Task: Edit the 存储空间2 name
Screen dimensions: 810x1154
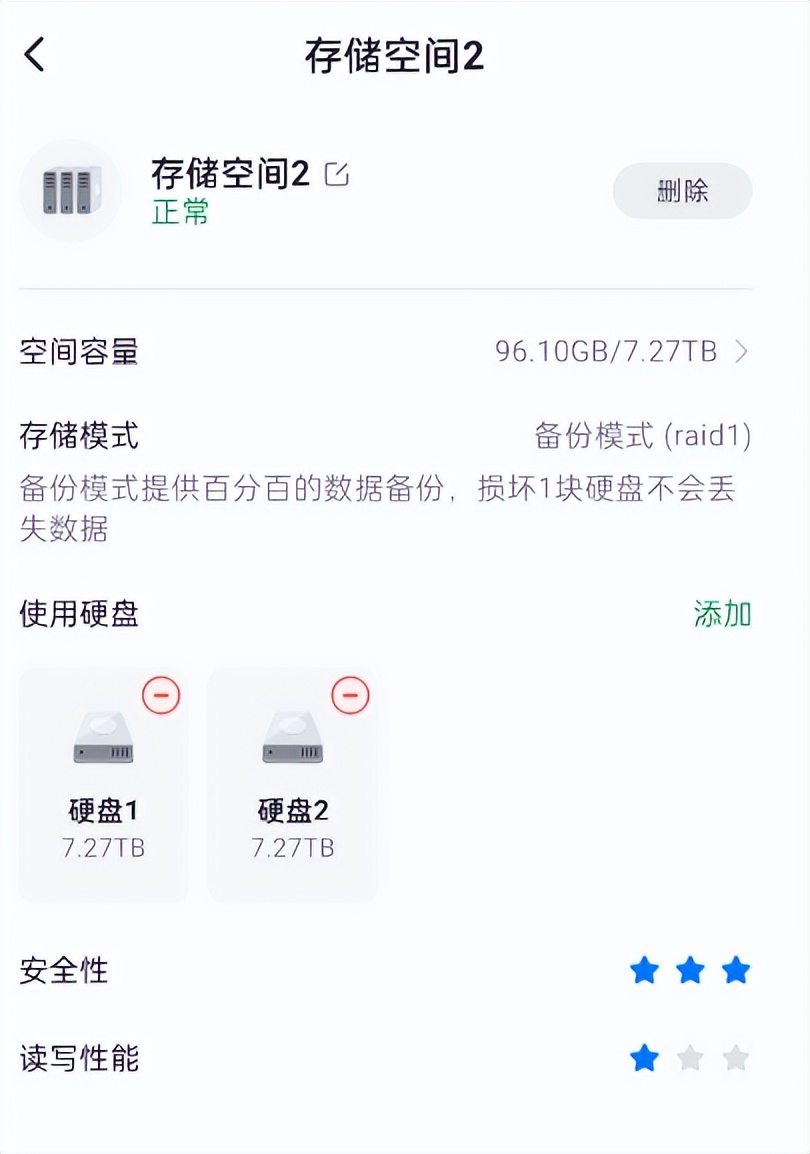Action: coord(338,174)
